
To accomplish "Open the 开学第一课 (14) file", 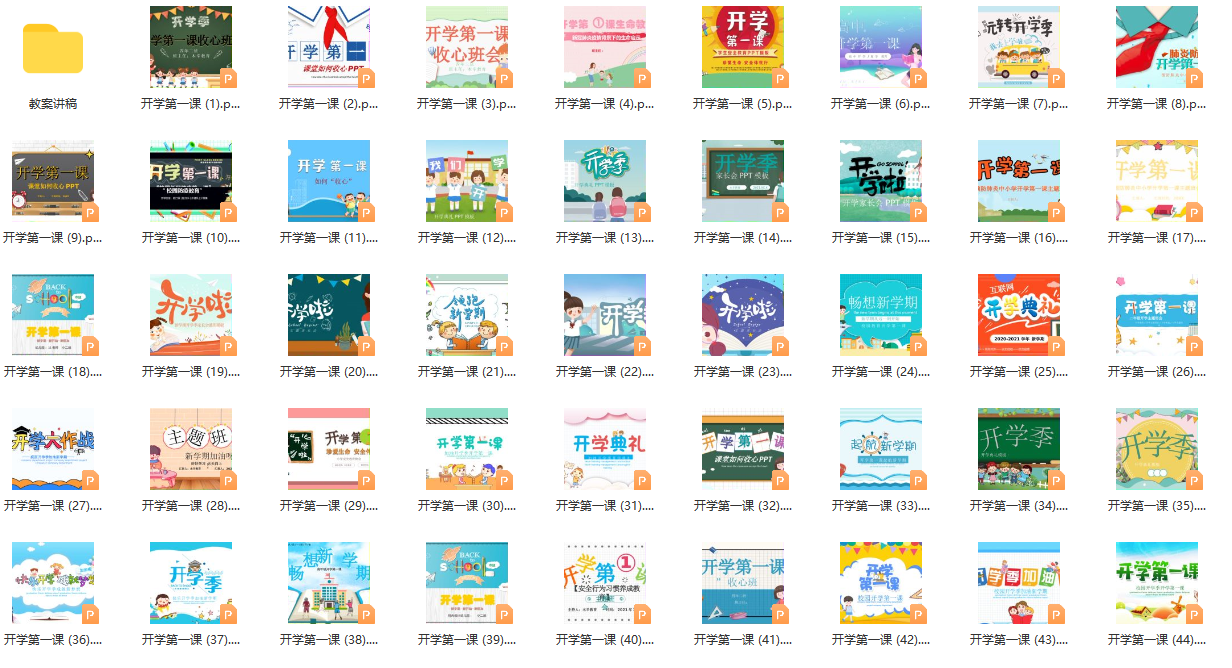I will pos(743,181).
